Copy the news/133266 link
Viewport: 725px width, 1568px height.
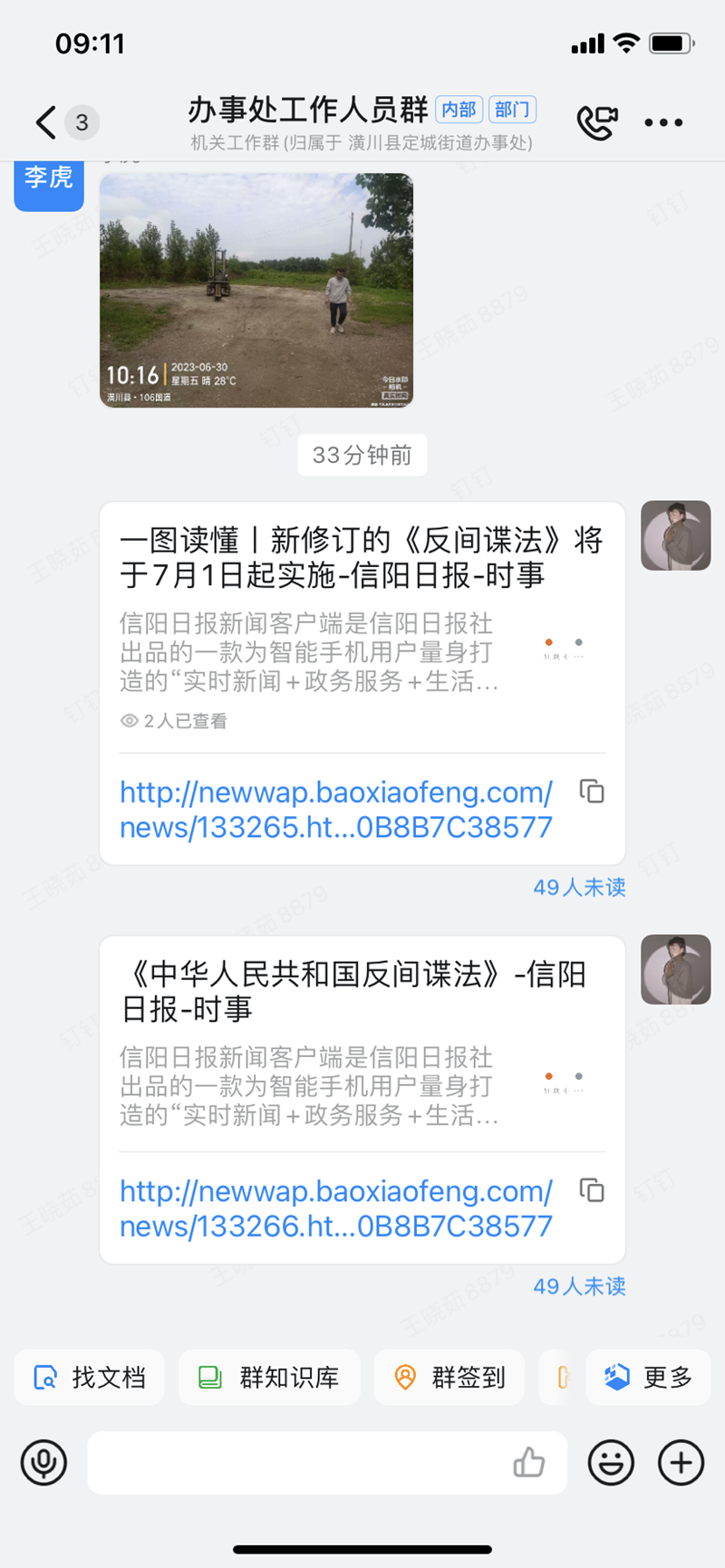click(x=592, y=1190)
